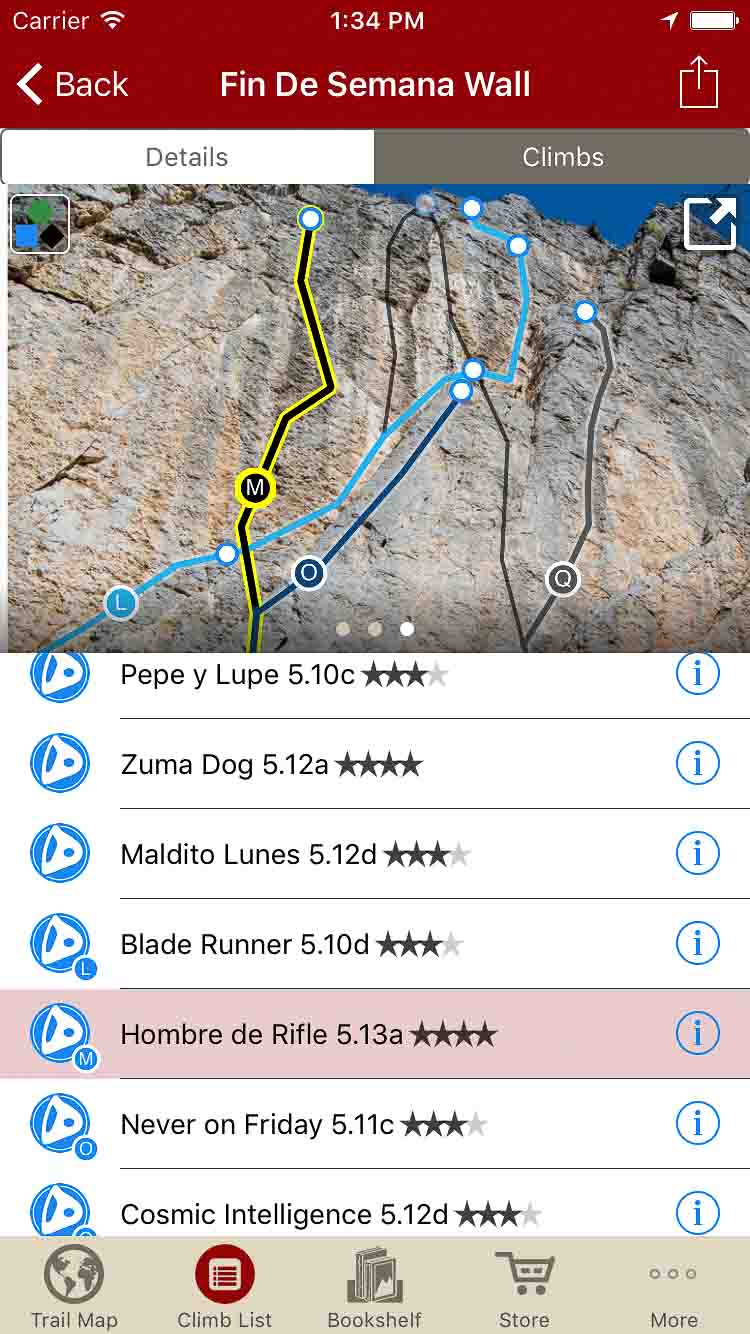The image size is (750, 1334).
Task: Switch to the Details tab
Action: pyautogui.click(x=187, y=157)
